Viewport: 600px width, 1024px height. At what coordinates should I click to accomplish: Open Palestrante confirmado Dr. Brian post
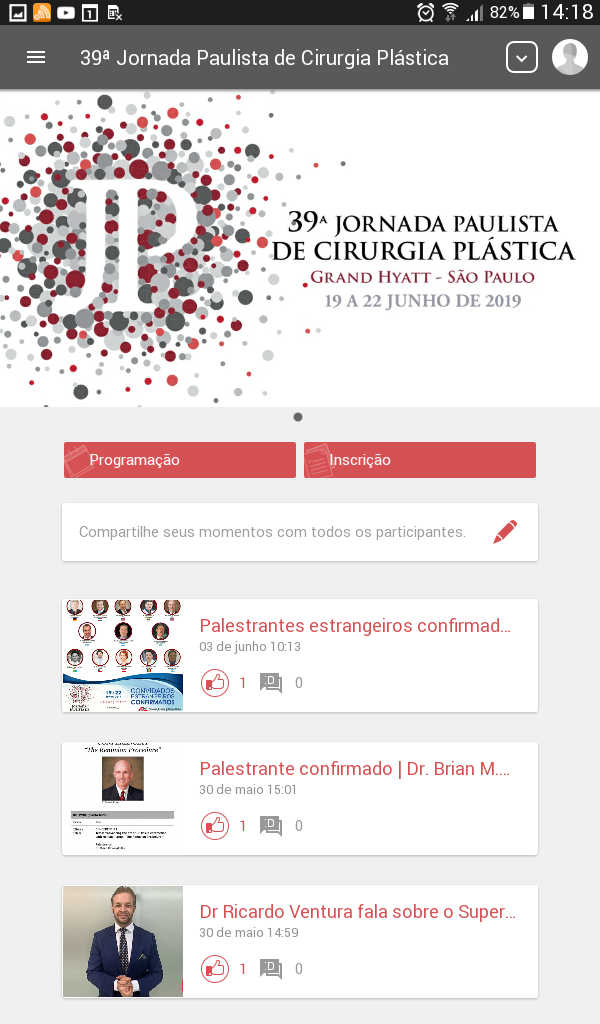[355, 769]
